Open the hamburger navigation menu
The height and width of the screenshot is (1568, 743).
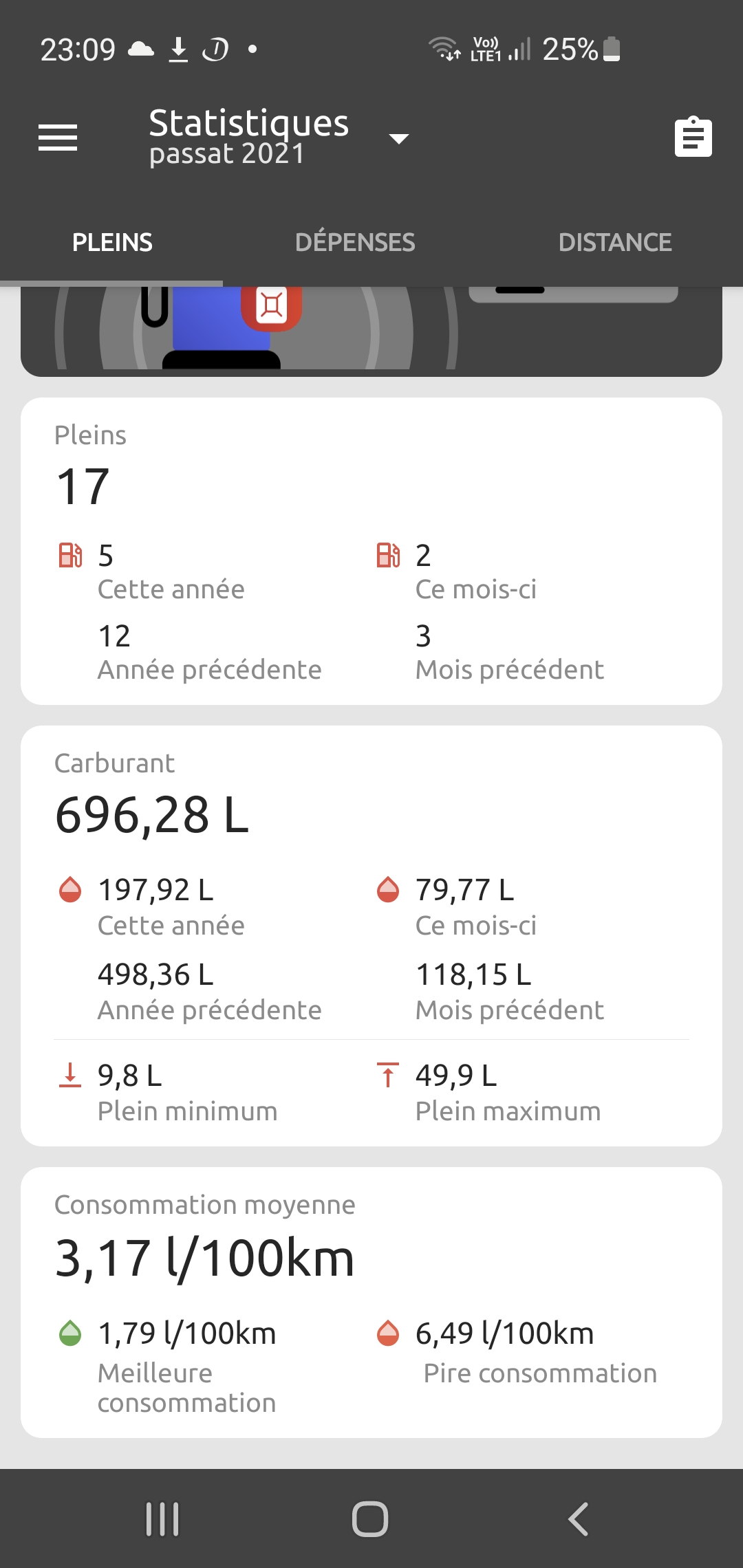click(58, 138)
